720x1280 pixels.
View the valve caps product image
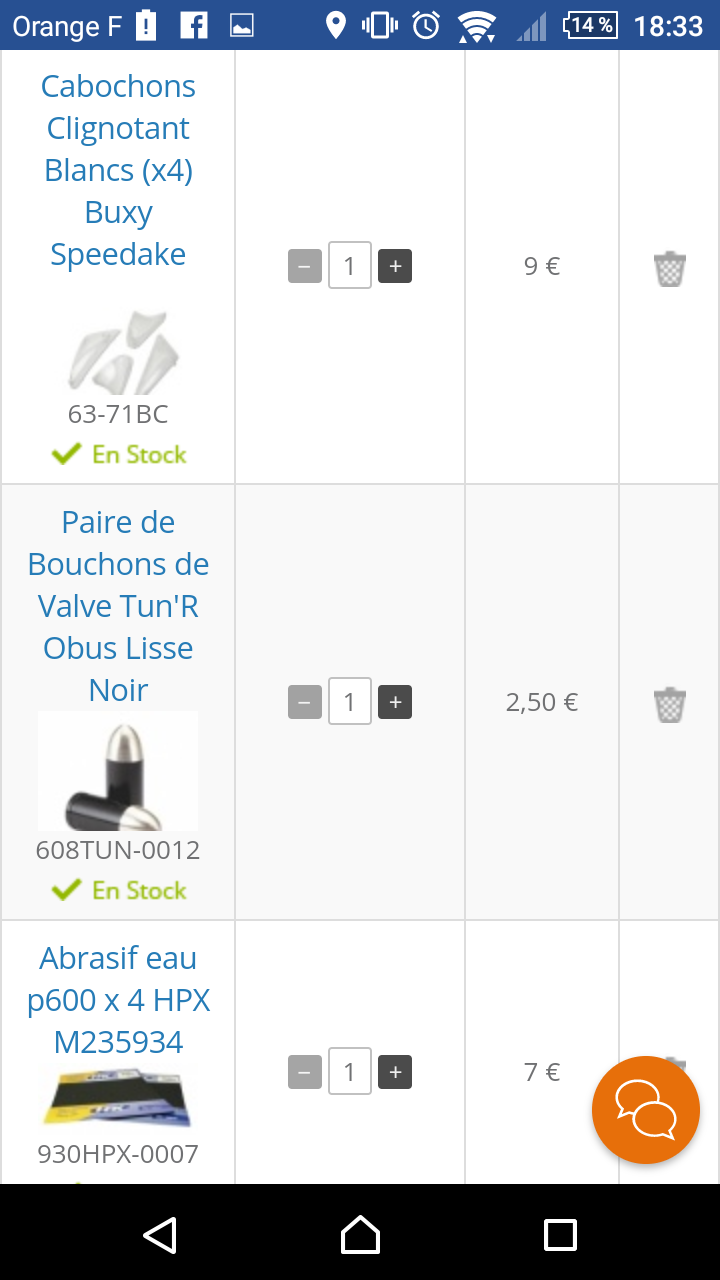[118, 771]
